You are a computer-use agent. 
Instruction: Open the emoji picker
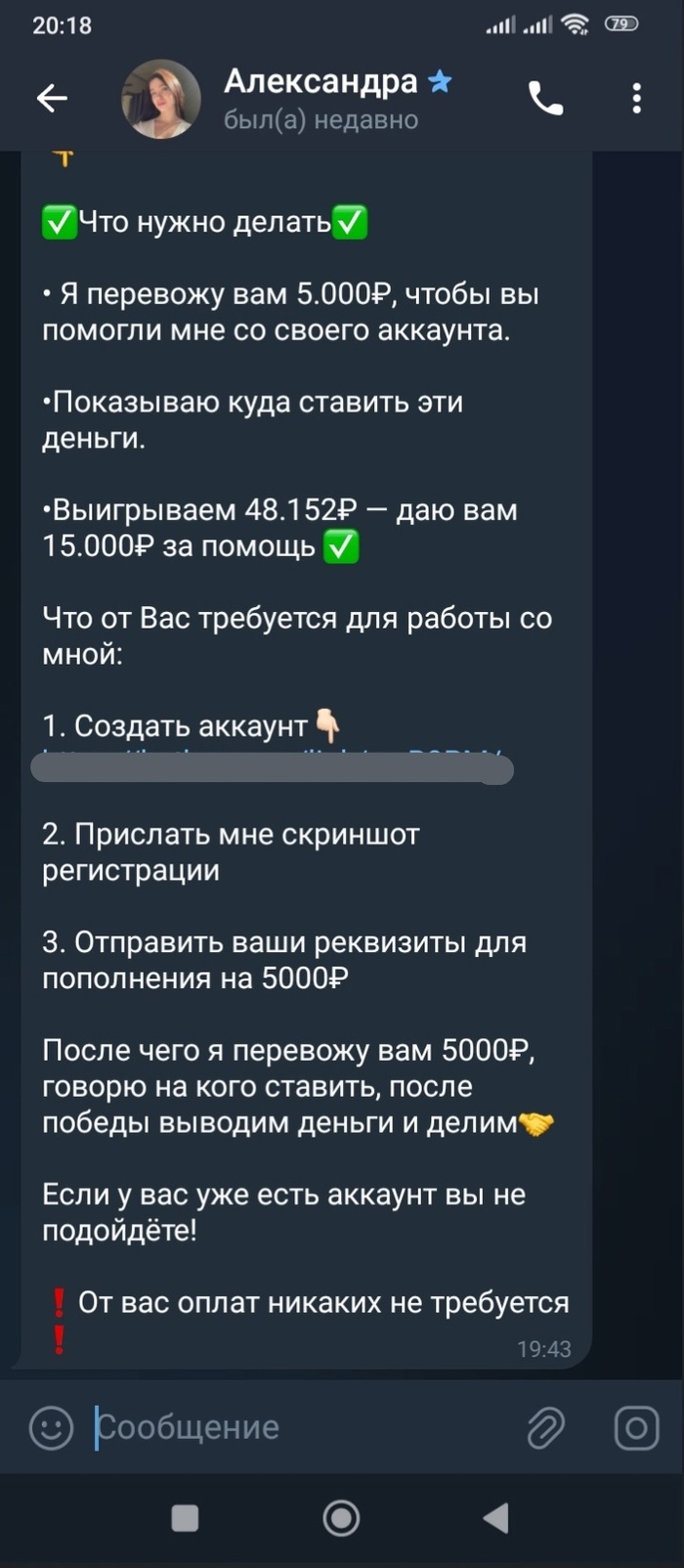click(51, 1427)
